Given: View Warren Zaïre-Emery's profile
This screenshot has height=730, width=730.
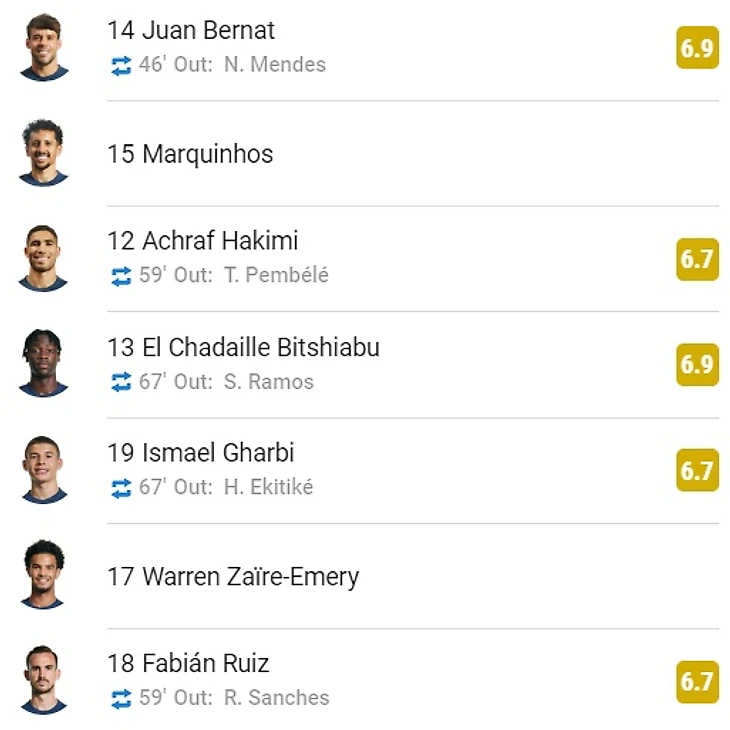Looking at the screenshot, I should click(x=250, y=577).
